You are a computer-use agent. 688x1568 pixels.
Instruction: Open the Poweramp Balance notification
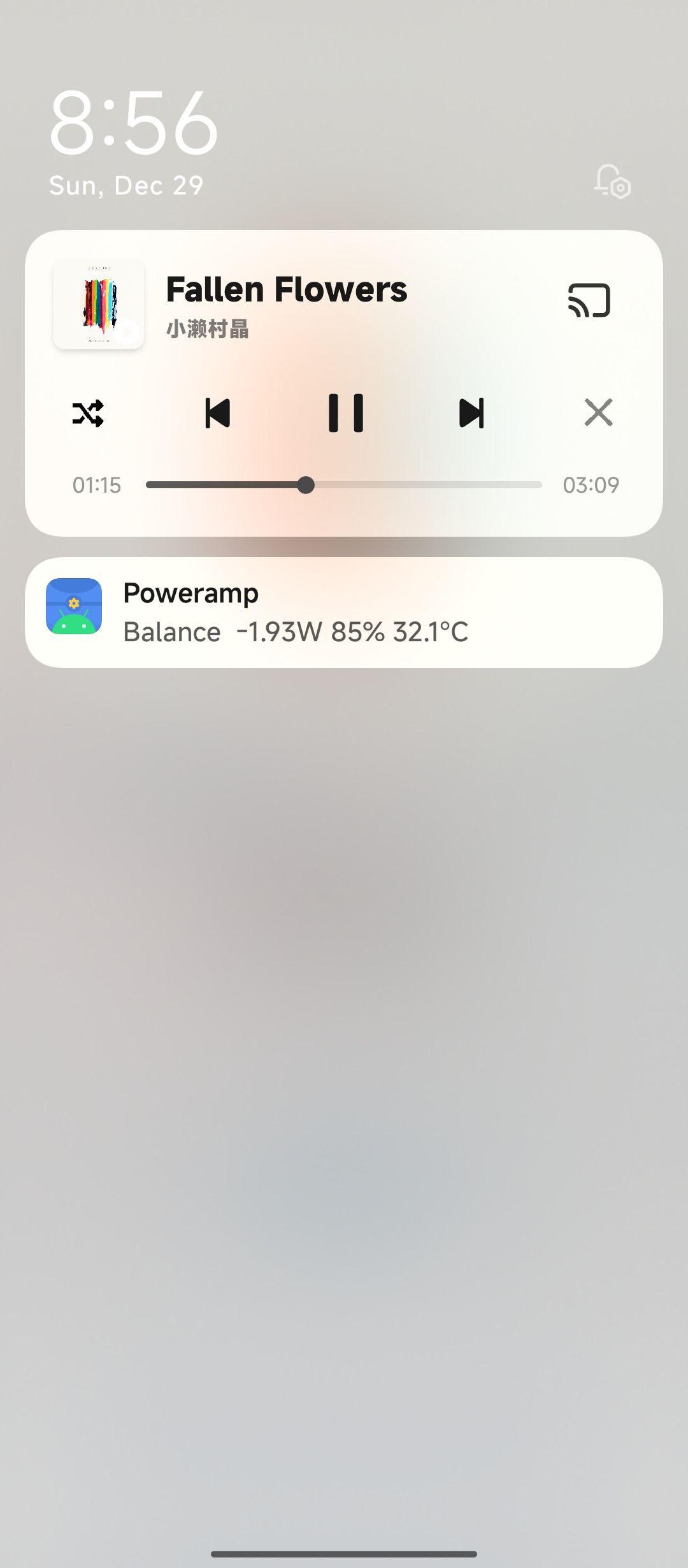click(344, 613)
